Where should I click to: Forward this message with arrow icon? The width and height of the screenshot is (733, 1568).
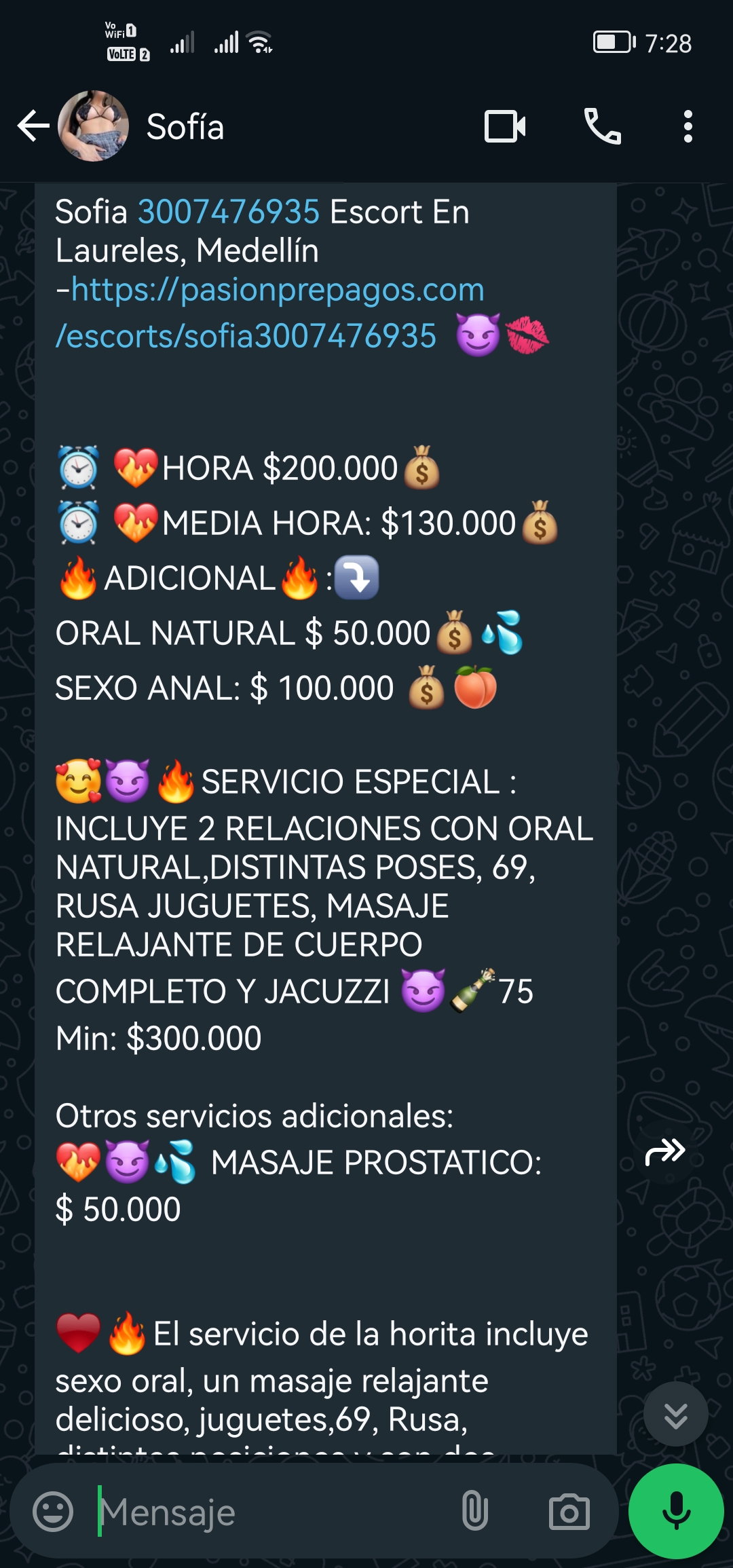tap(665, 1151)
